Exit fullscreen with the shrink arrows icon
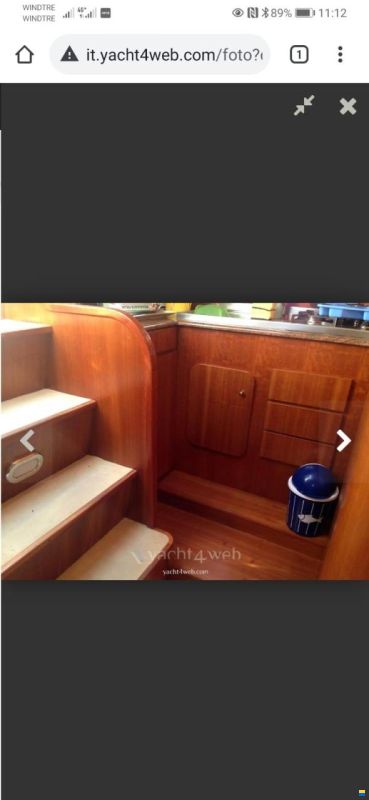Screen dimensions: 369x800 (x=304, y=106)
